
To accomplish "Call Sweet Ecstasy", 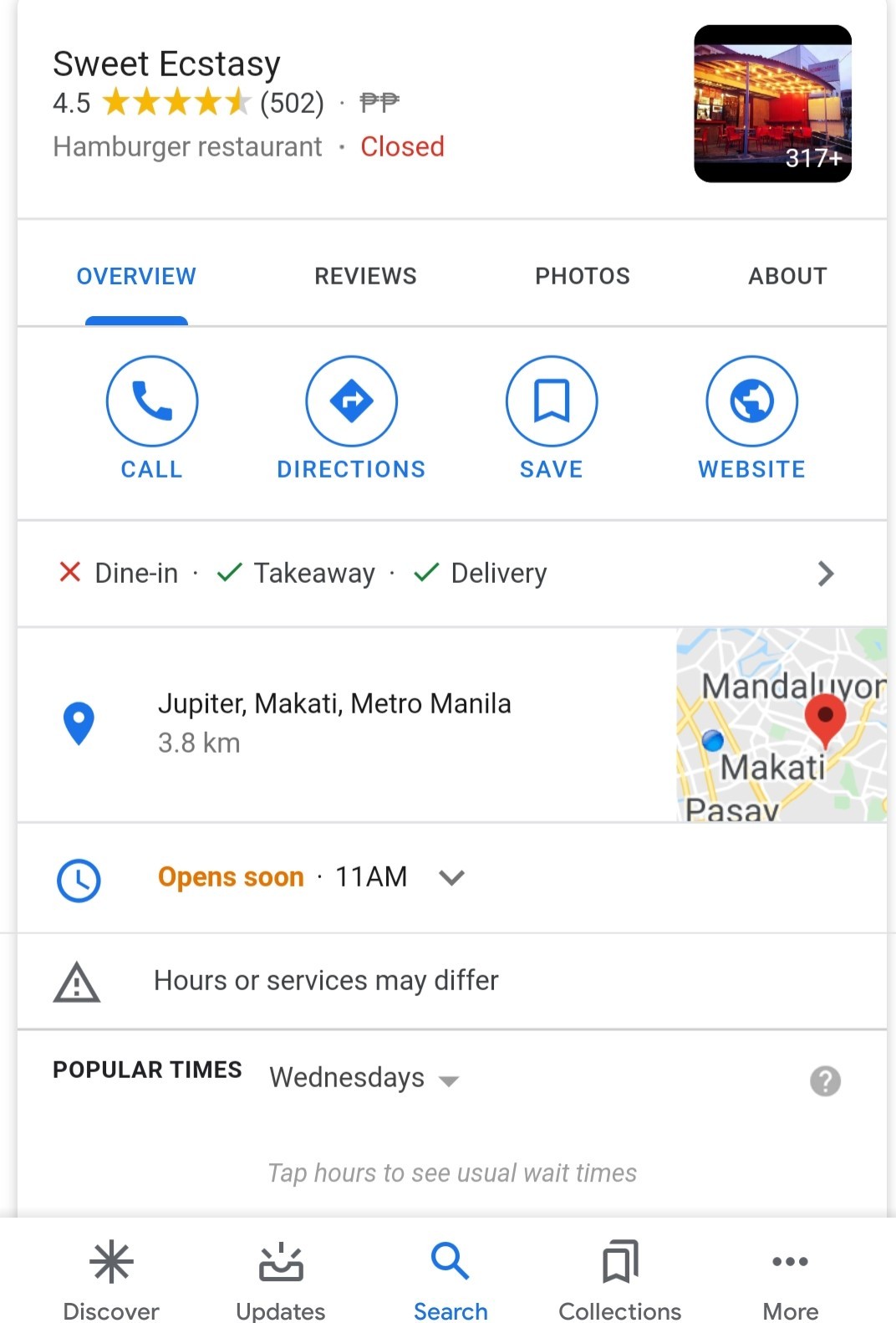I will click(152, 416).
